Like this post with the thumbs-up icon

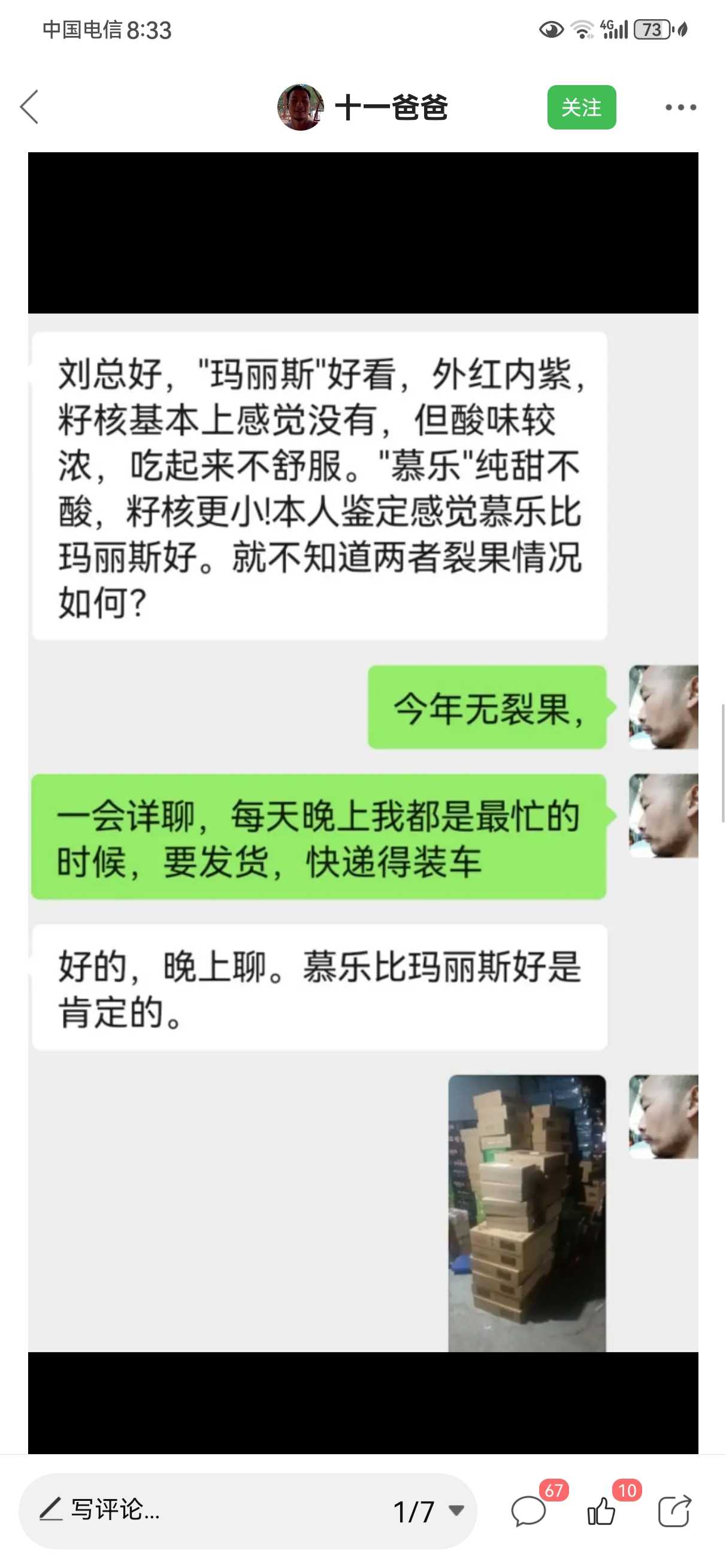point(602,1512)
